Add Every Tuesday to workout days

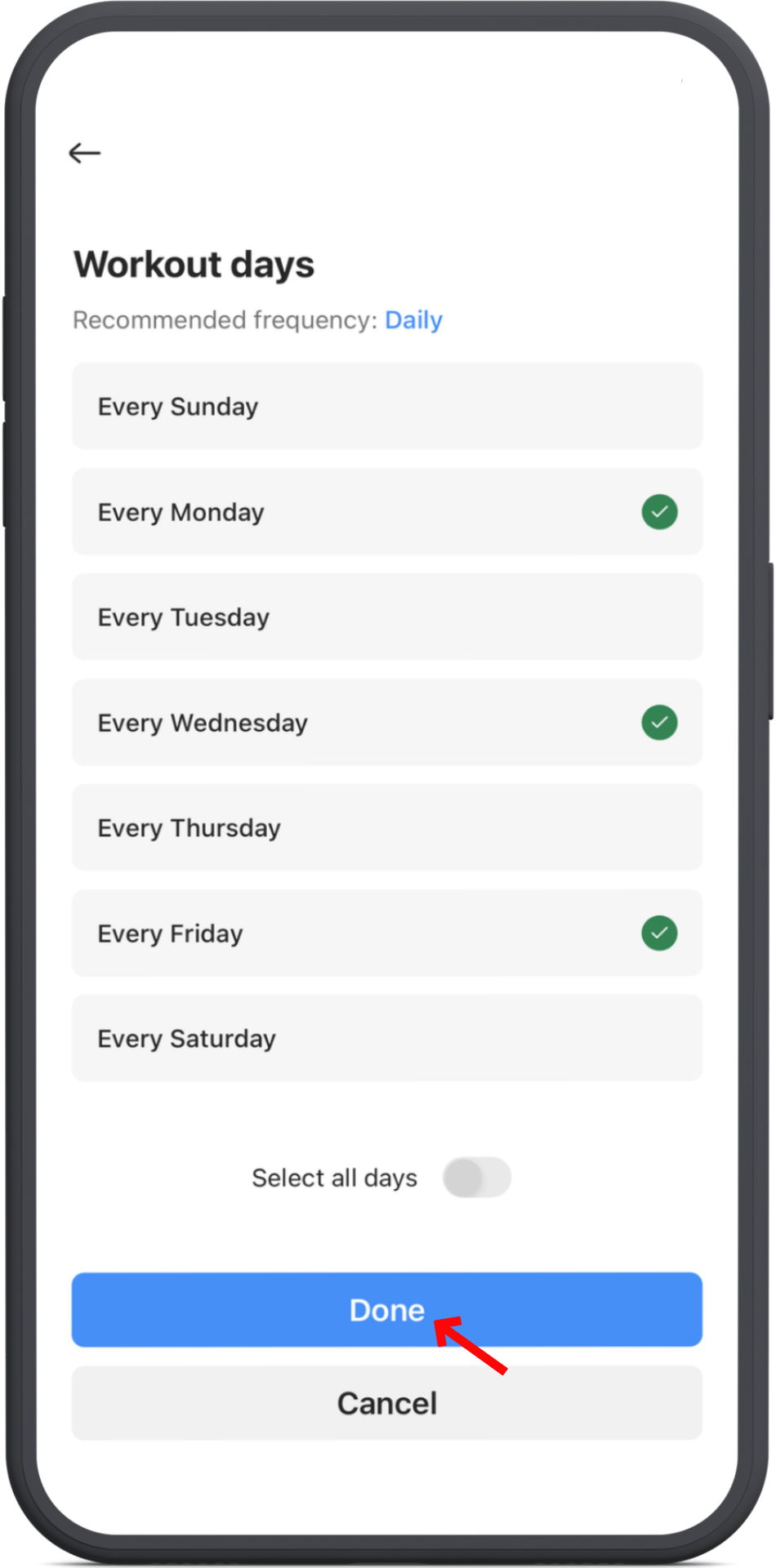pyautogui.click(x=386, y=617)
